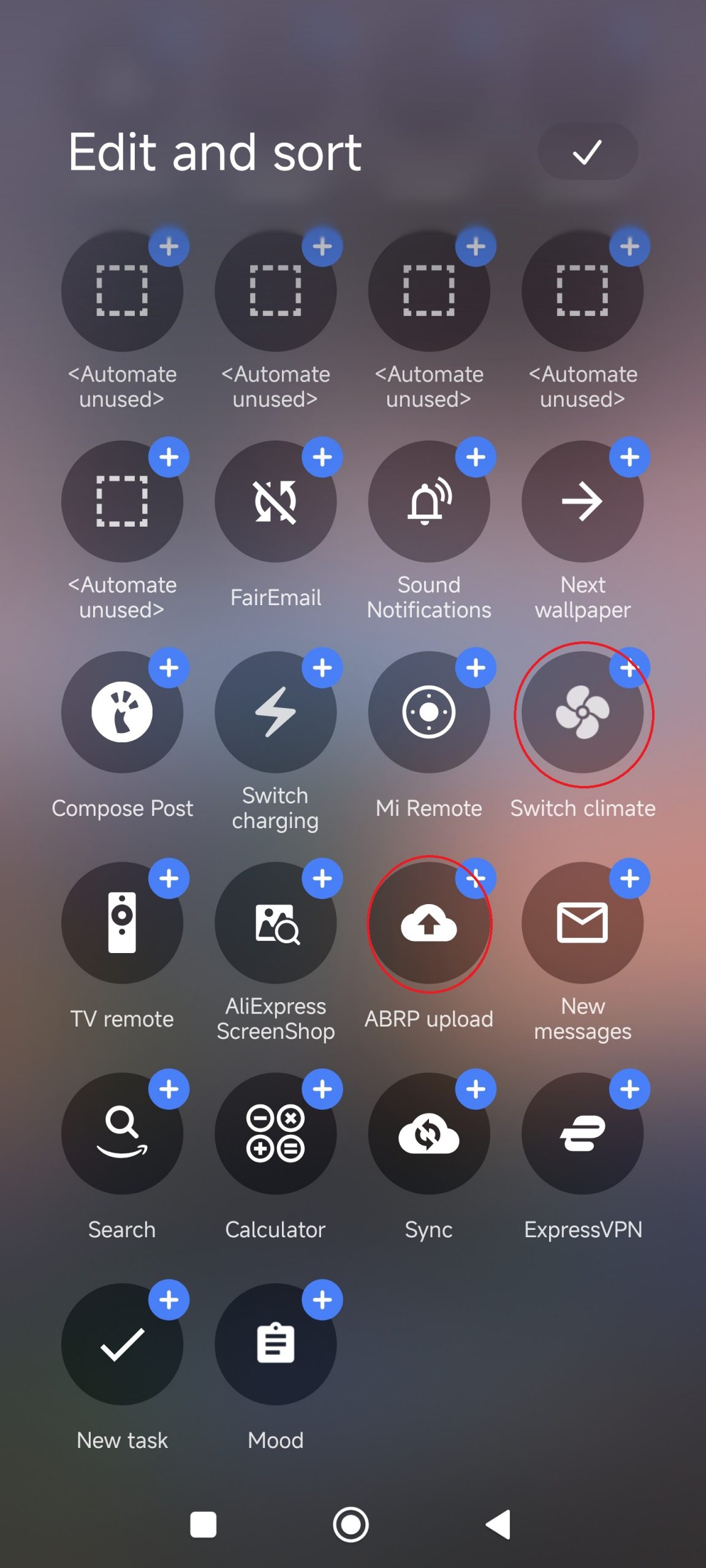
Task: Go to the home screen
Action: click(351, 1525)
